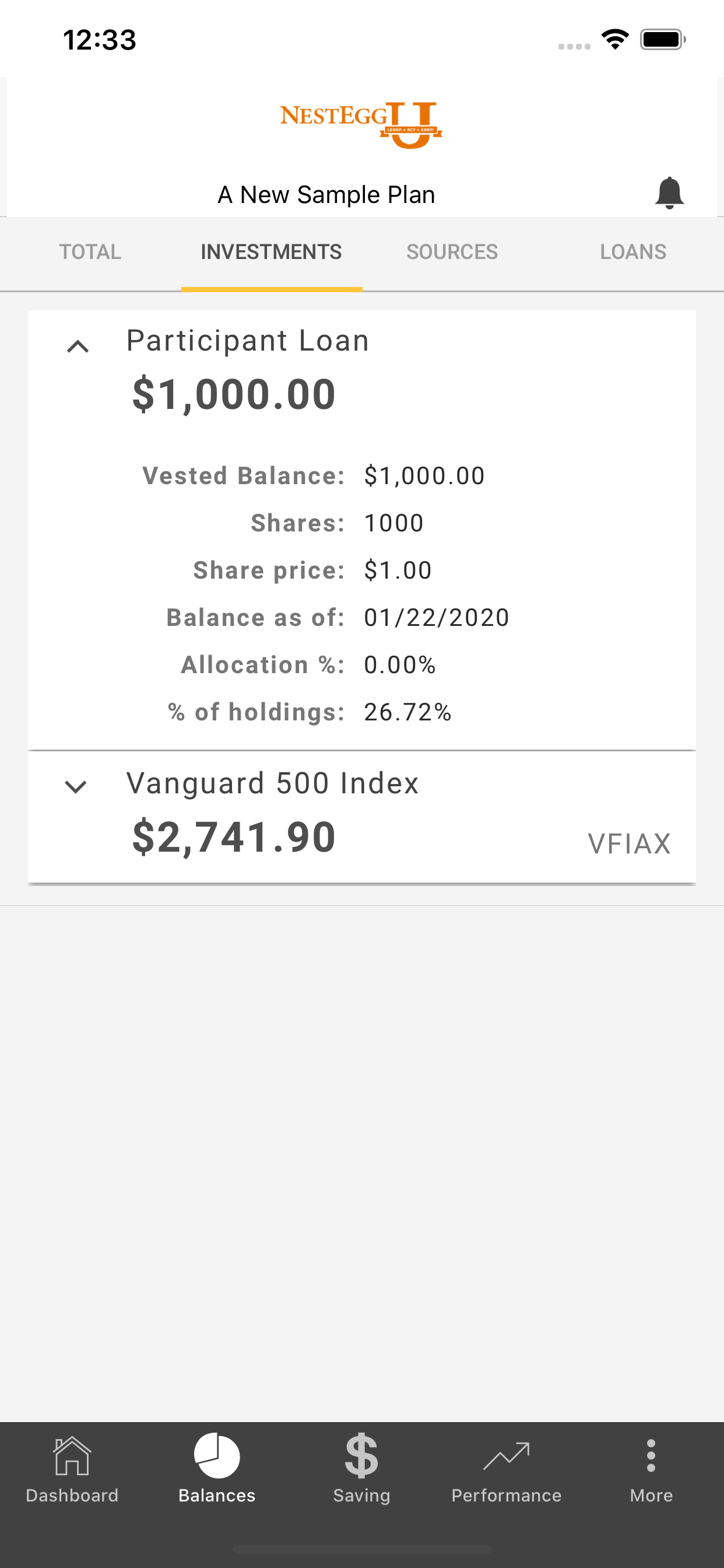
Task: Open the Loans tab
Action: click(x=632, y=252)
